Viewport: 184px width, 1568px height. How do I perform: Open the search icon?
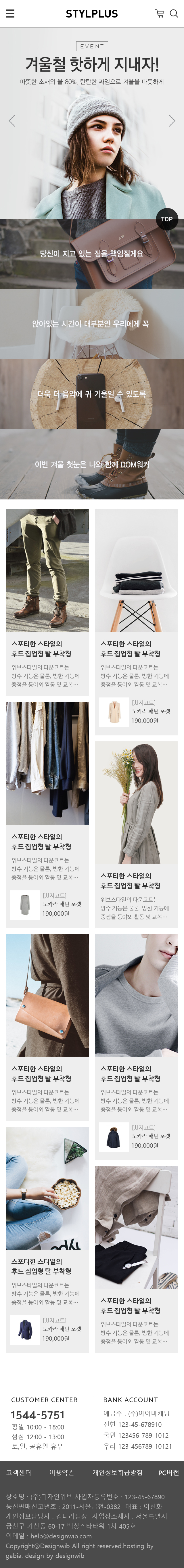(x=174, y=14)
